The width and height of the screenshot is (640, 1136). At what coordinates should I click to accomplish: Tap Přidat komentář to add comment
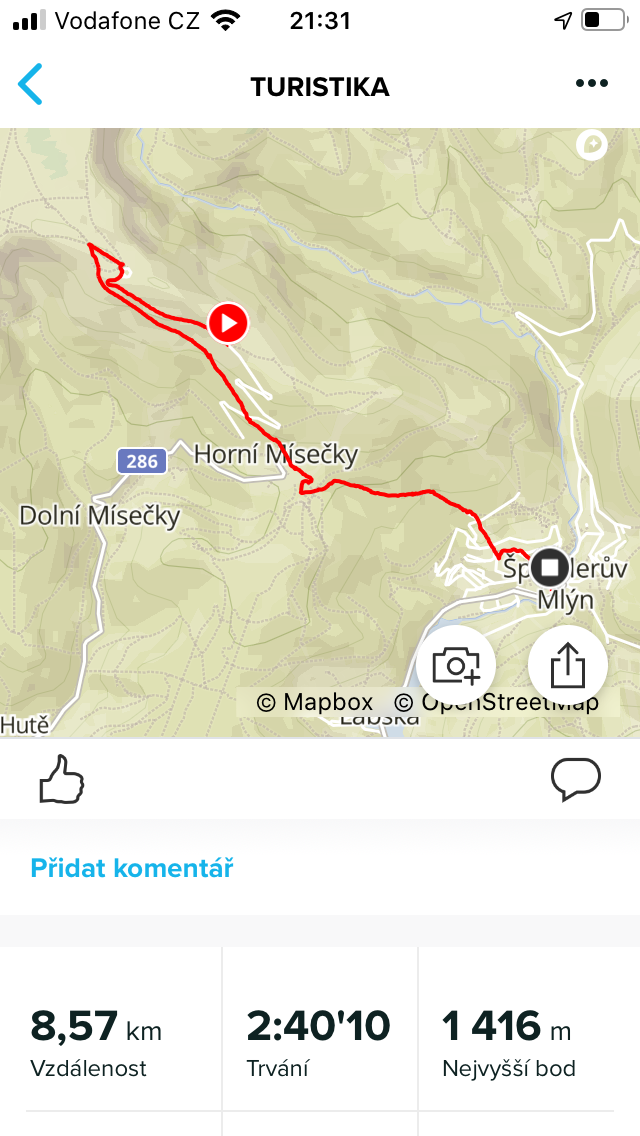[132, 867]
